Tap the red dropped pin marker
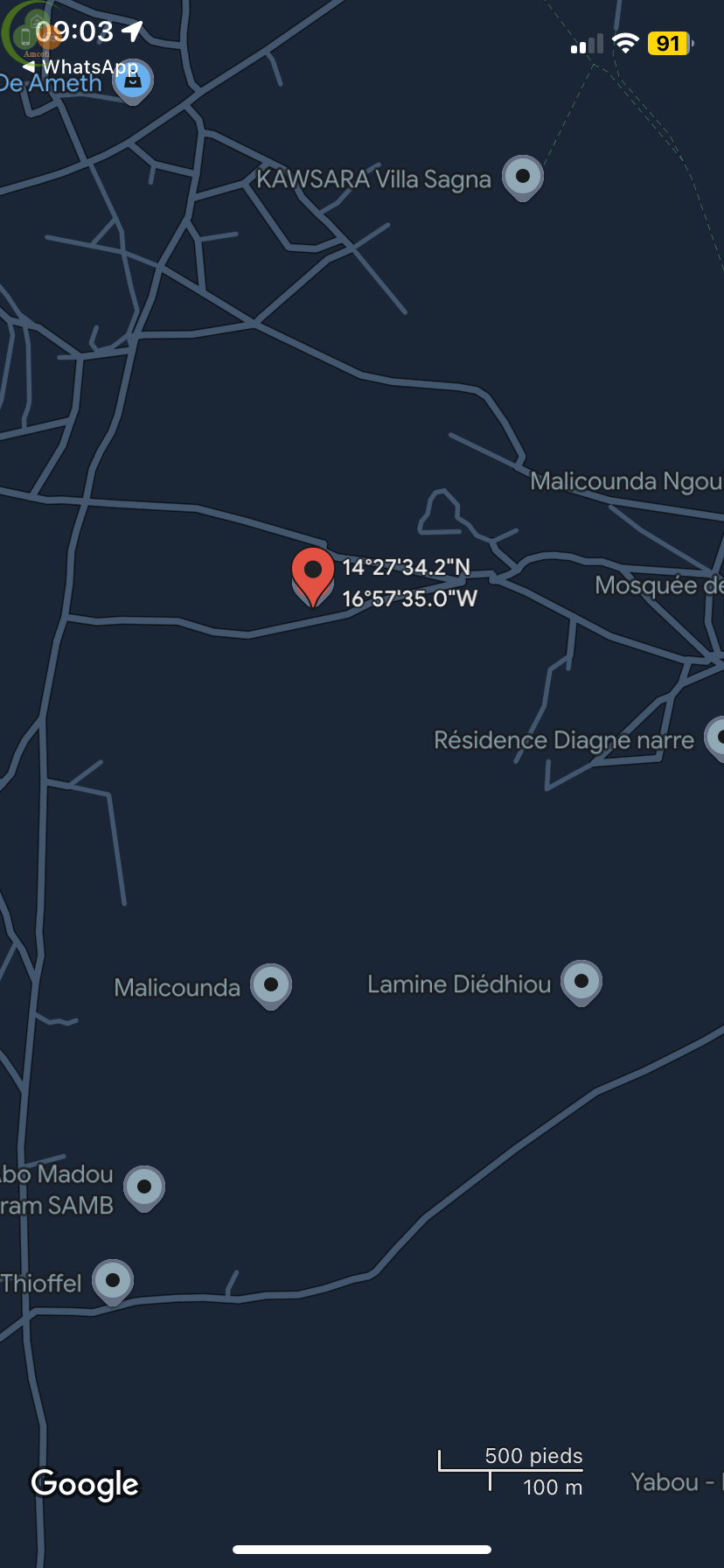Viewport: 724px width, 1568px height. click(x=312, y=572)
